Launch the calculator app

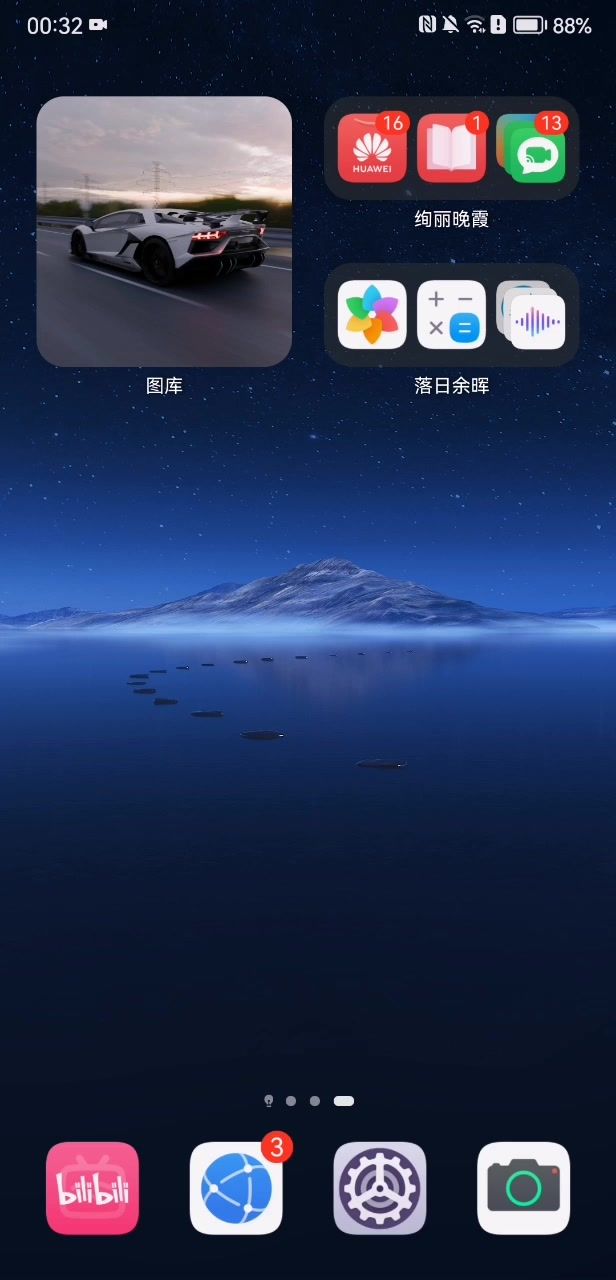451,314
